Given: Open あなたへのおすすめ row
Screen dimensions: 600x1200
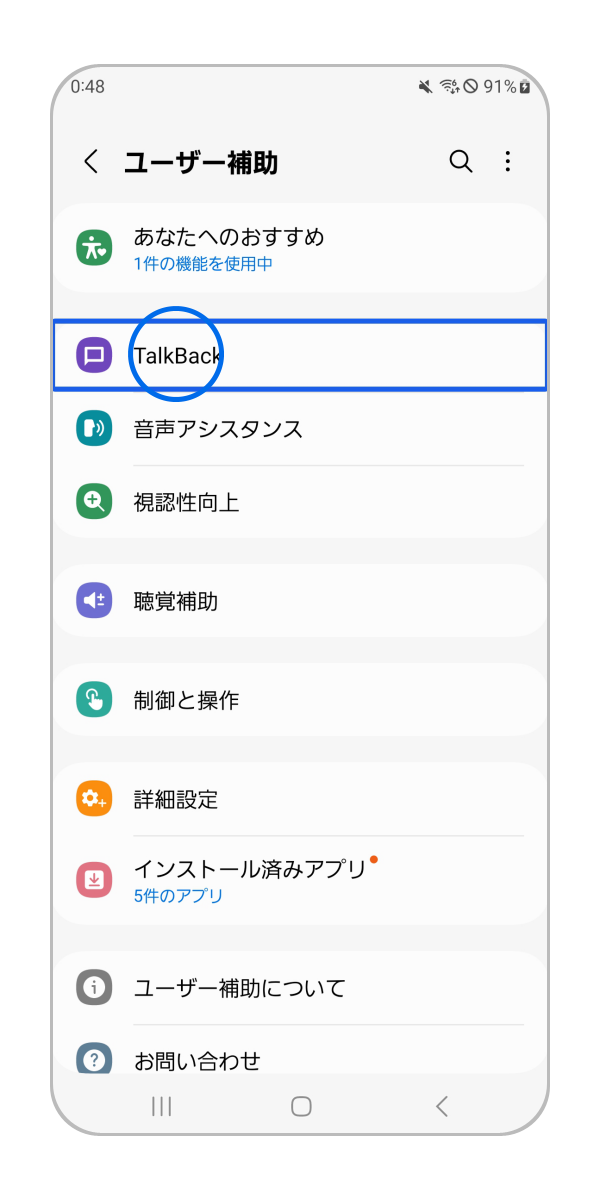Looking at the screenshot, I should [x=300, y=248].
